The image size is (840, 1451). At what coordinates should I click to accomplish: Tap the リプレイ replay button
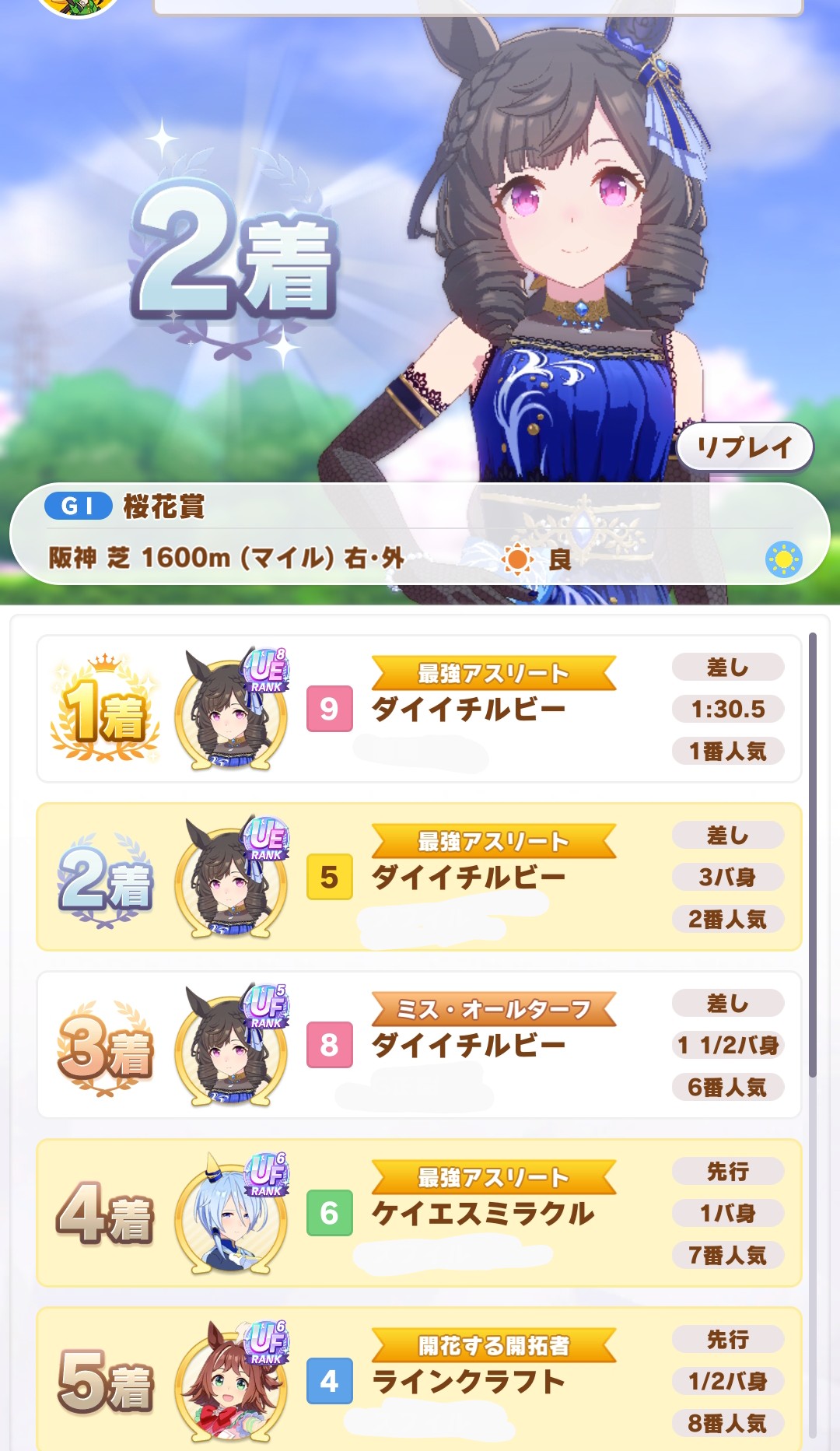[744, 447]
